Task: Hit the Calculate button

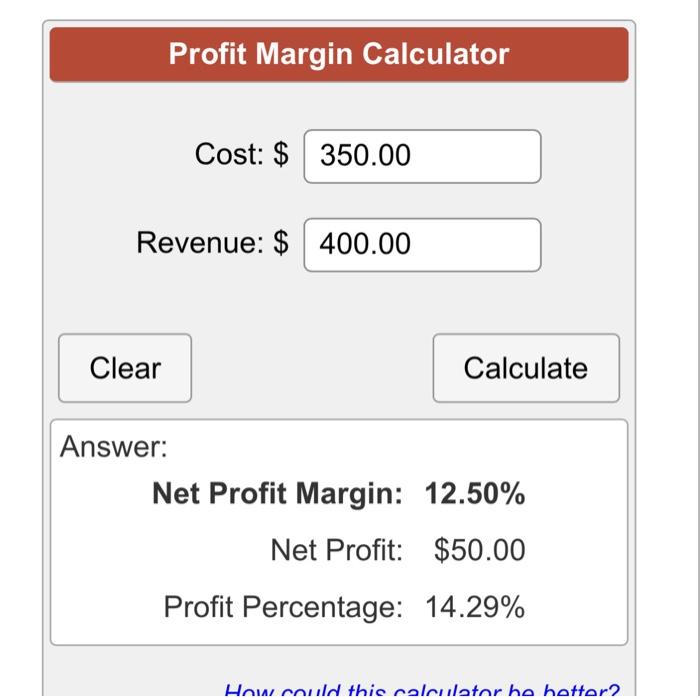Action: coord(526,369)
